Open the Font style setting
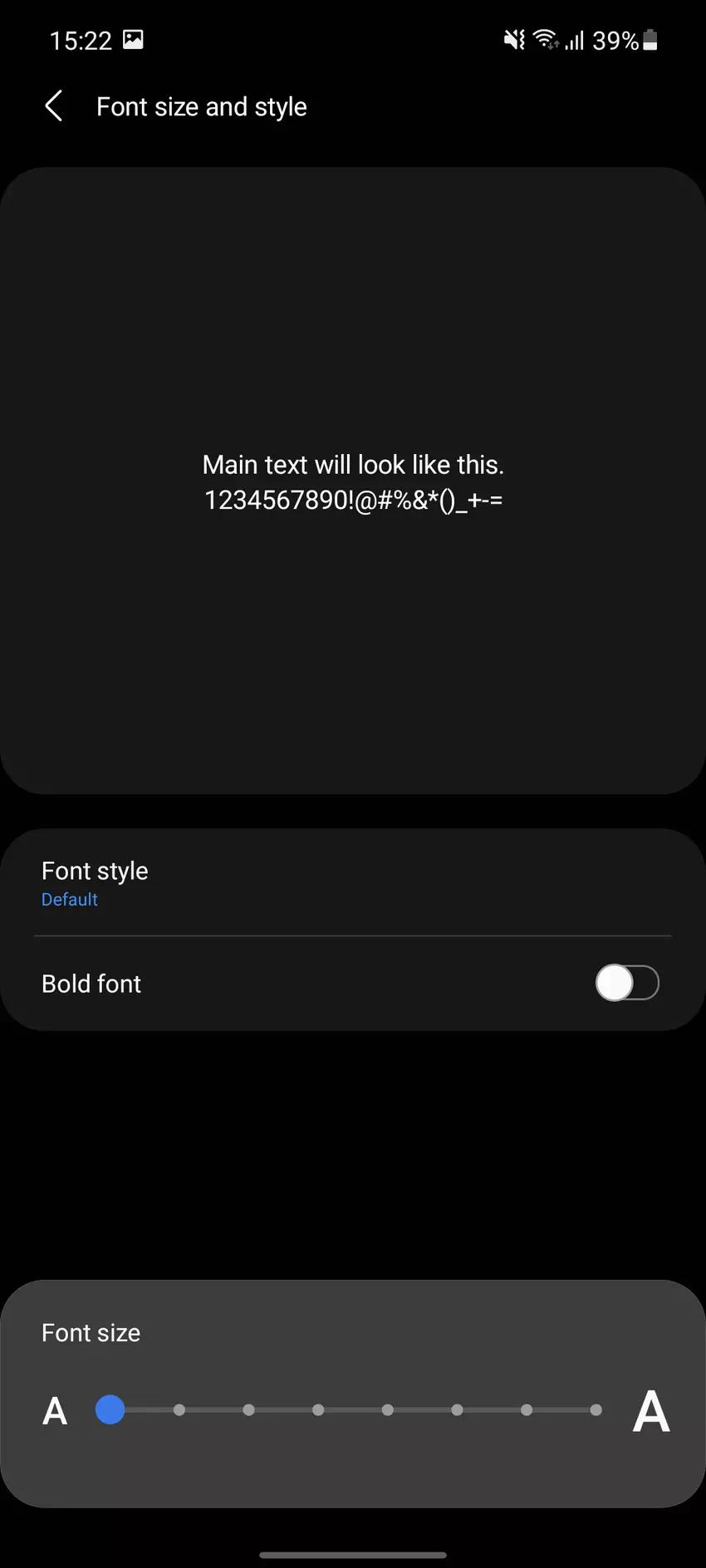 coord(96,882)
